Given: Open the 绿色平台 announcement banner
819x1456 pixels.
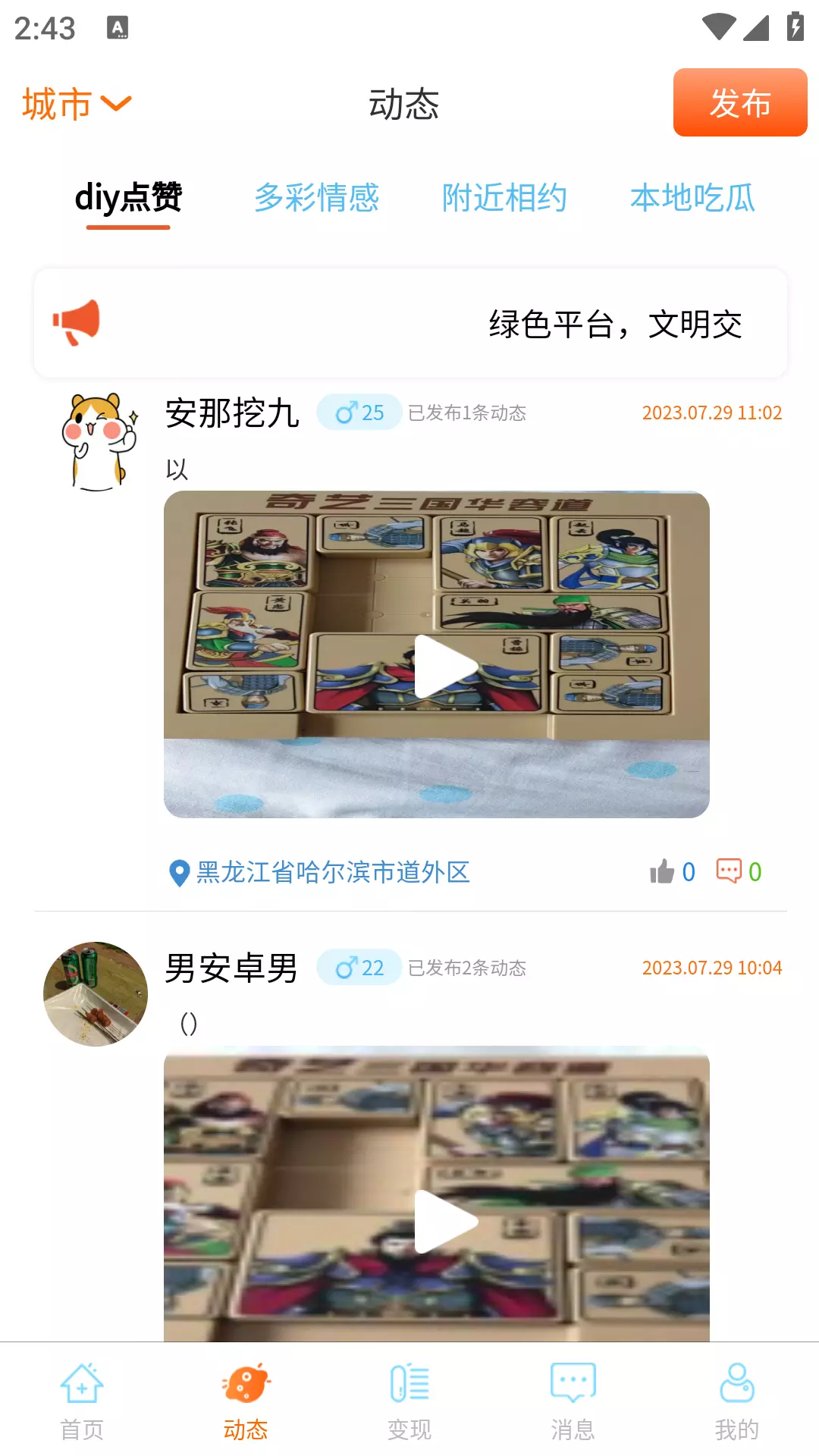Looking at the screenshot, I should click(x=410, y=323).
